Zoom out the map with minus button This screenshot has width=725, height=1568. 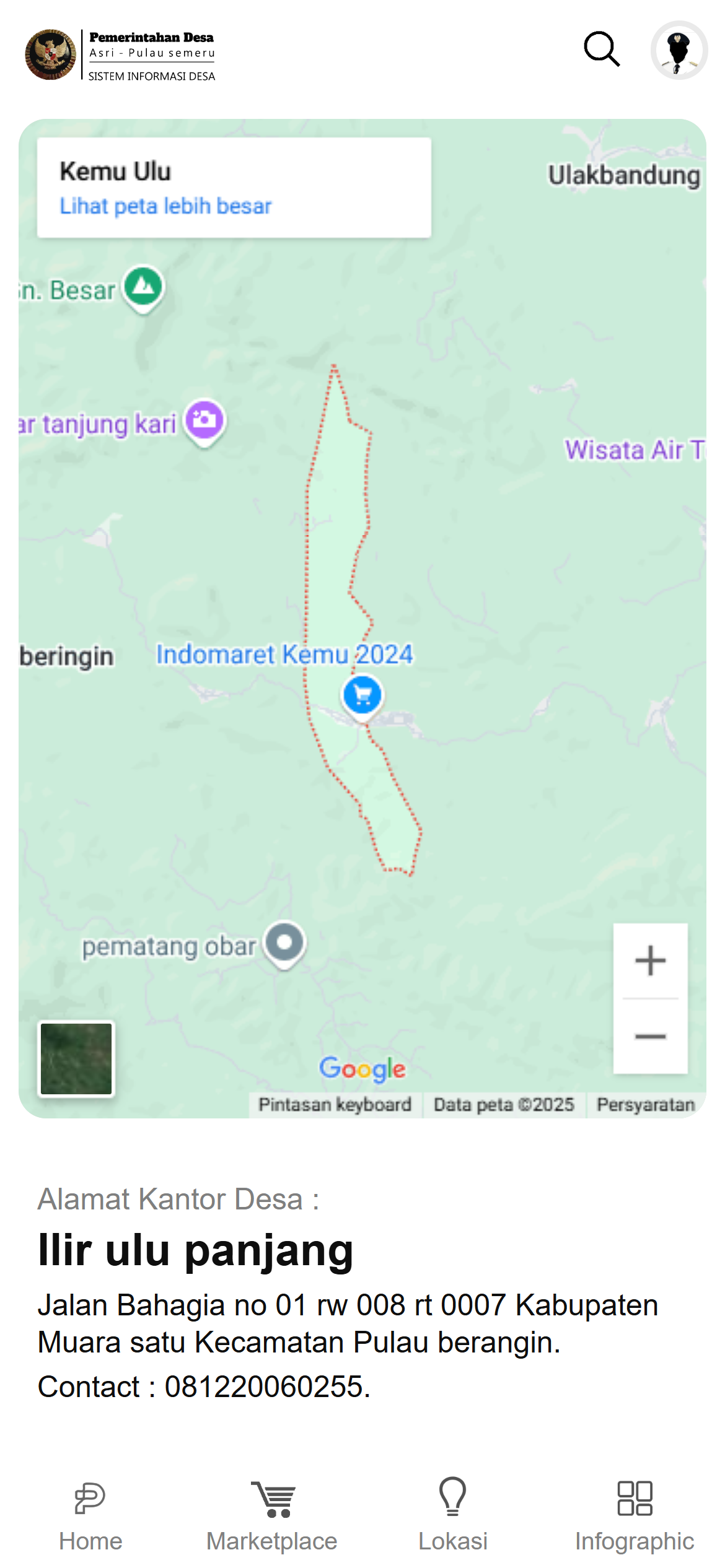tap(650, 1036)
